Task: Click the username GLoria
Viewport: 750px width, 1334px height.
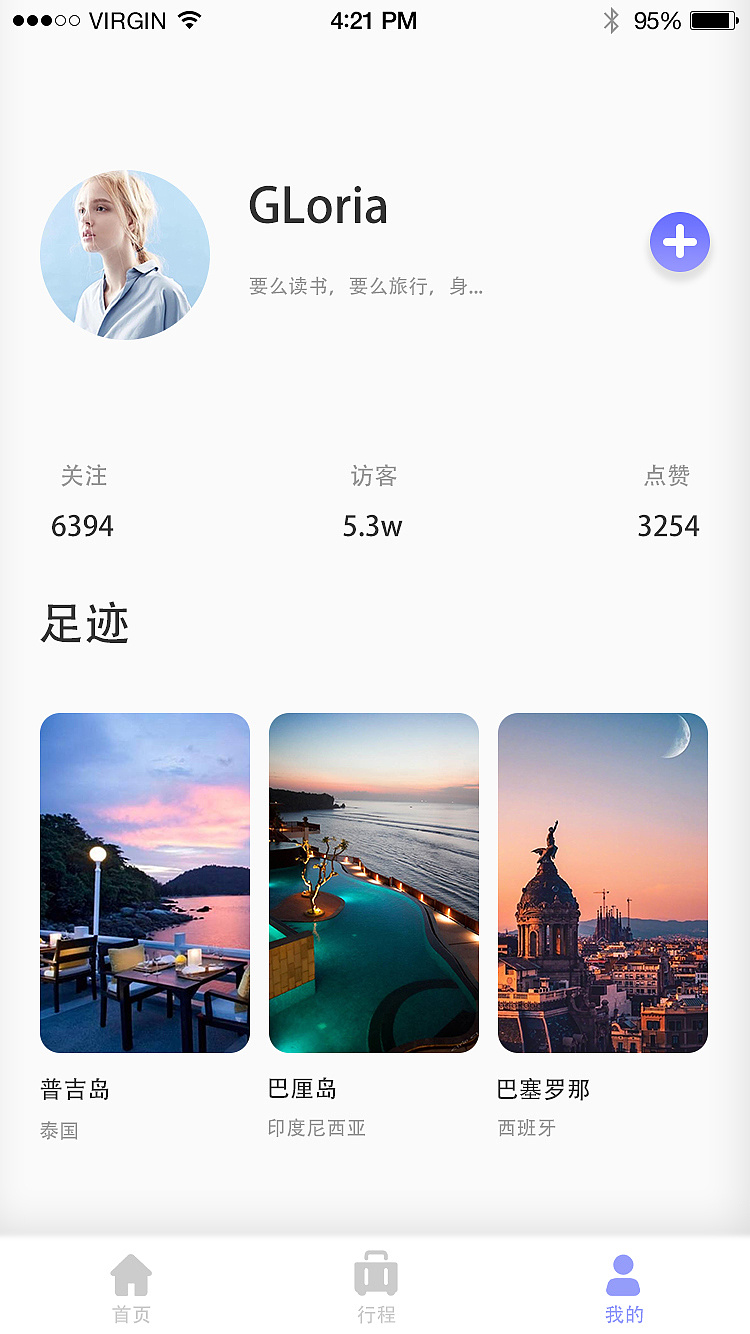Action: tap(318, 207)
